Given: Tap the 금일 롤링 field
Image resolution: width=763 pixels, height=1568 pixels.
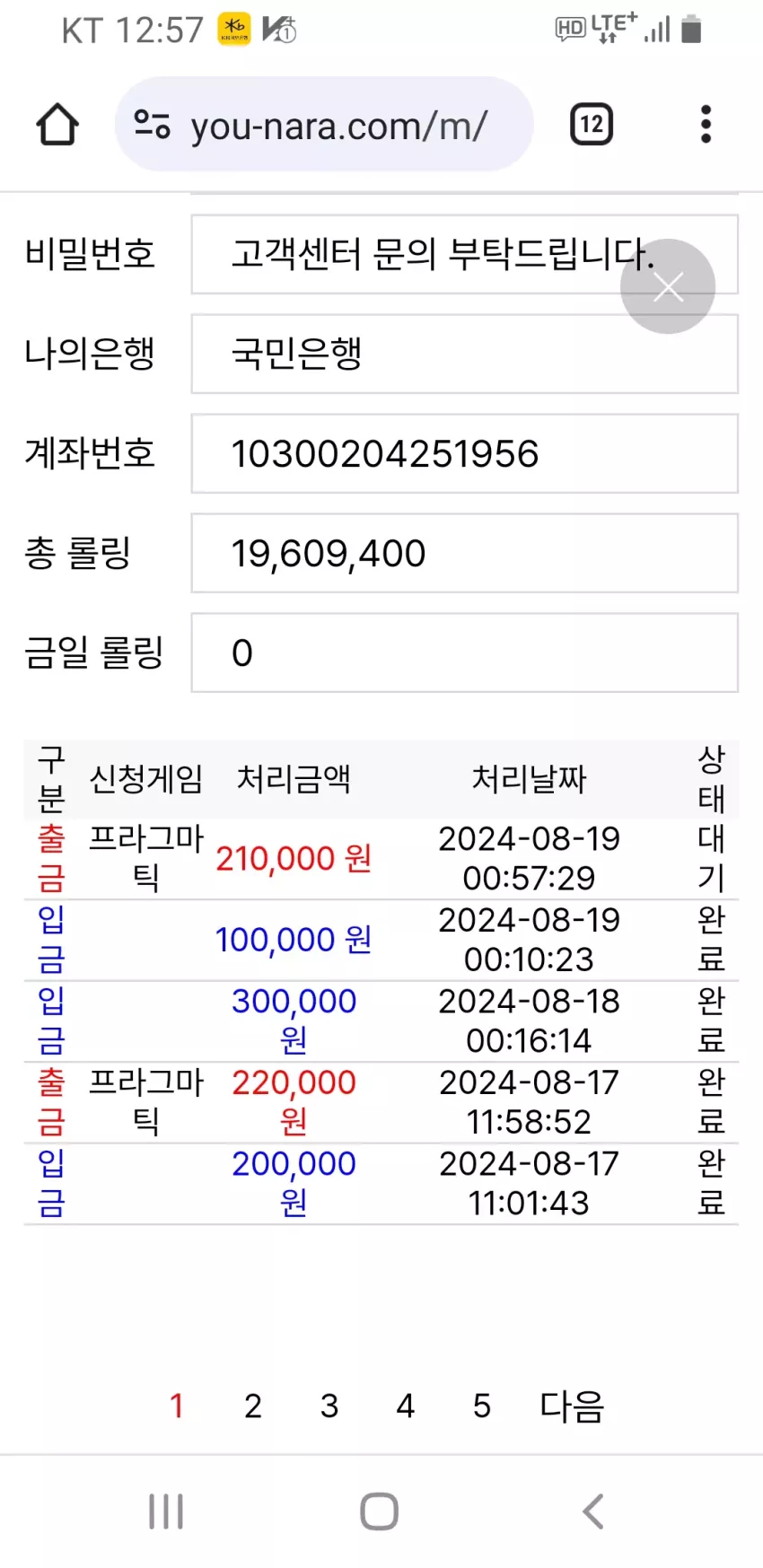Looking at the screenshot, I should click(464, 653).
